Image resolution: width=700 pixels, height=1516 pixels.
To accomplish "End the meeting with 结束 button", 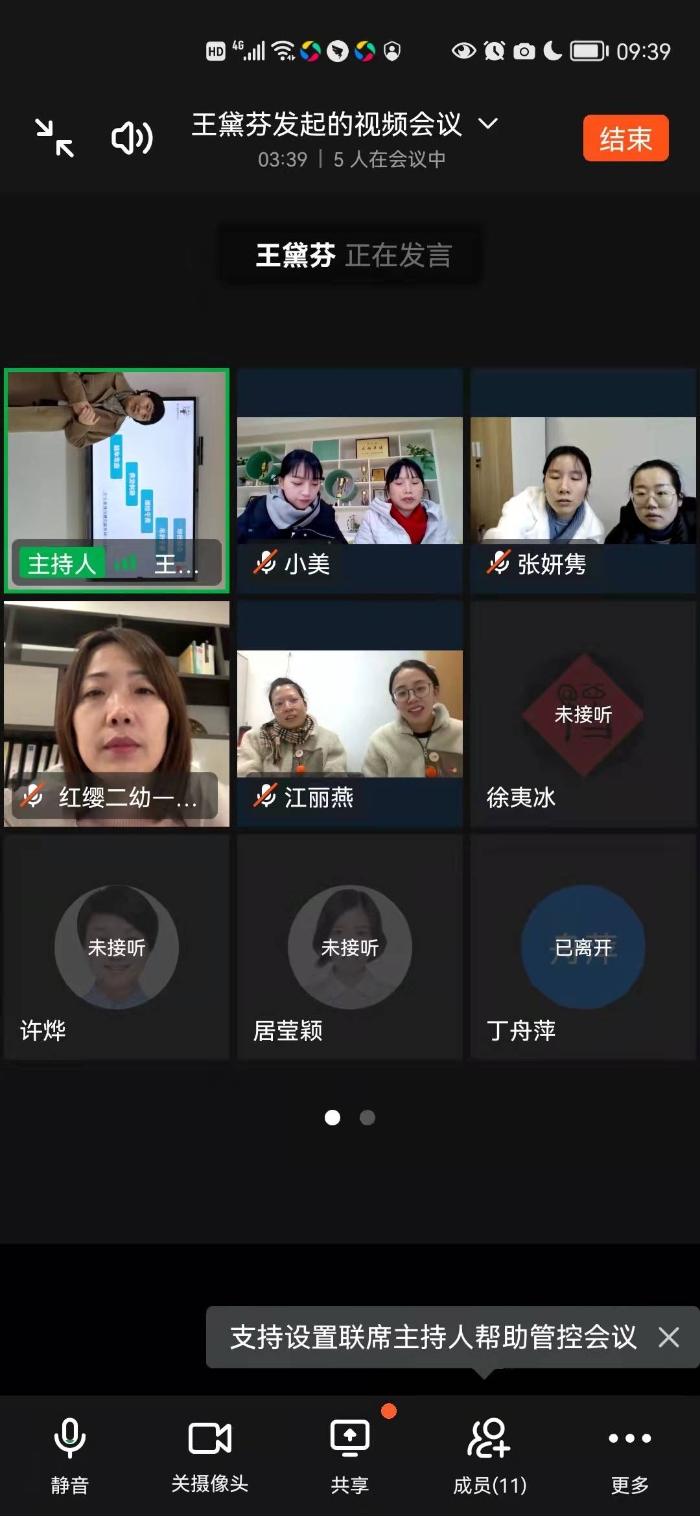I will tap(625, 138).
